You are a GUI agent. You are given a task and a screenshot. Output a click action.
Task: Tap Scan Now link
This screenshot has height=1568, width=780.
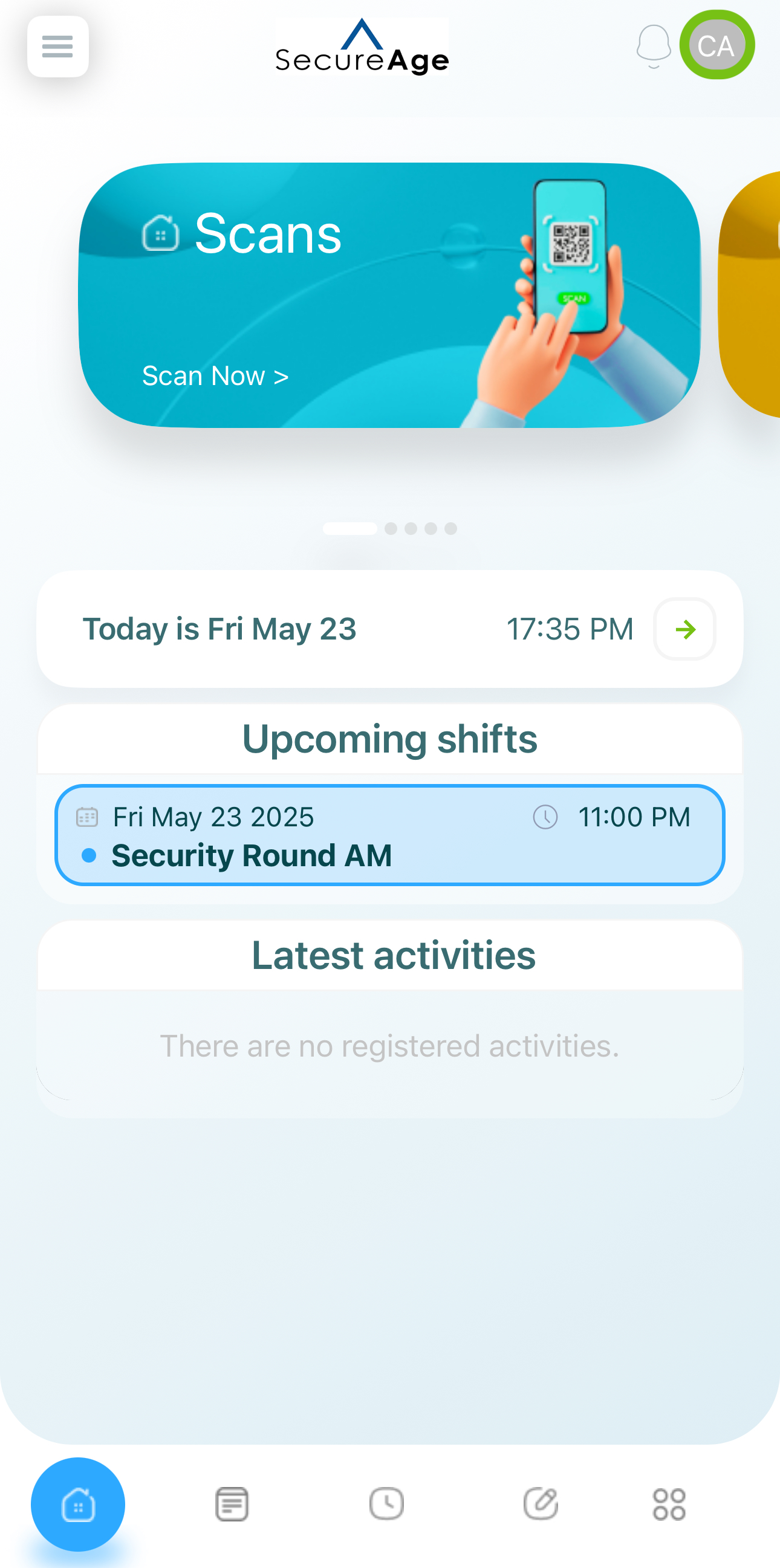click(215, 376)
